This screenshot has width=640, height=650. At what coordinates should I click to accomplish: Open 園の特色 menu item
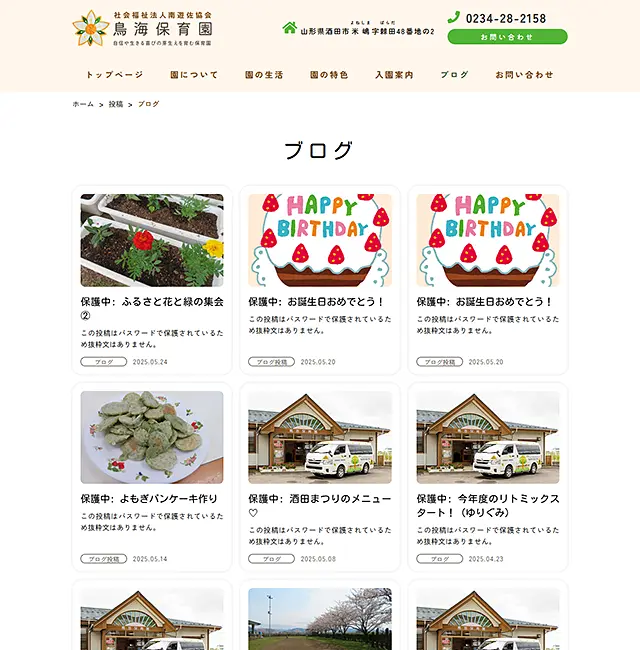(x=329, y=75)
